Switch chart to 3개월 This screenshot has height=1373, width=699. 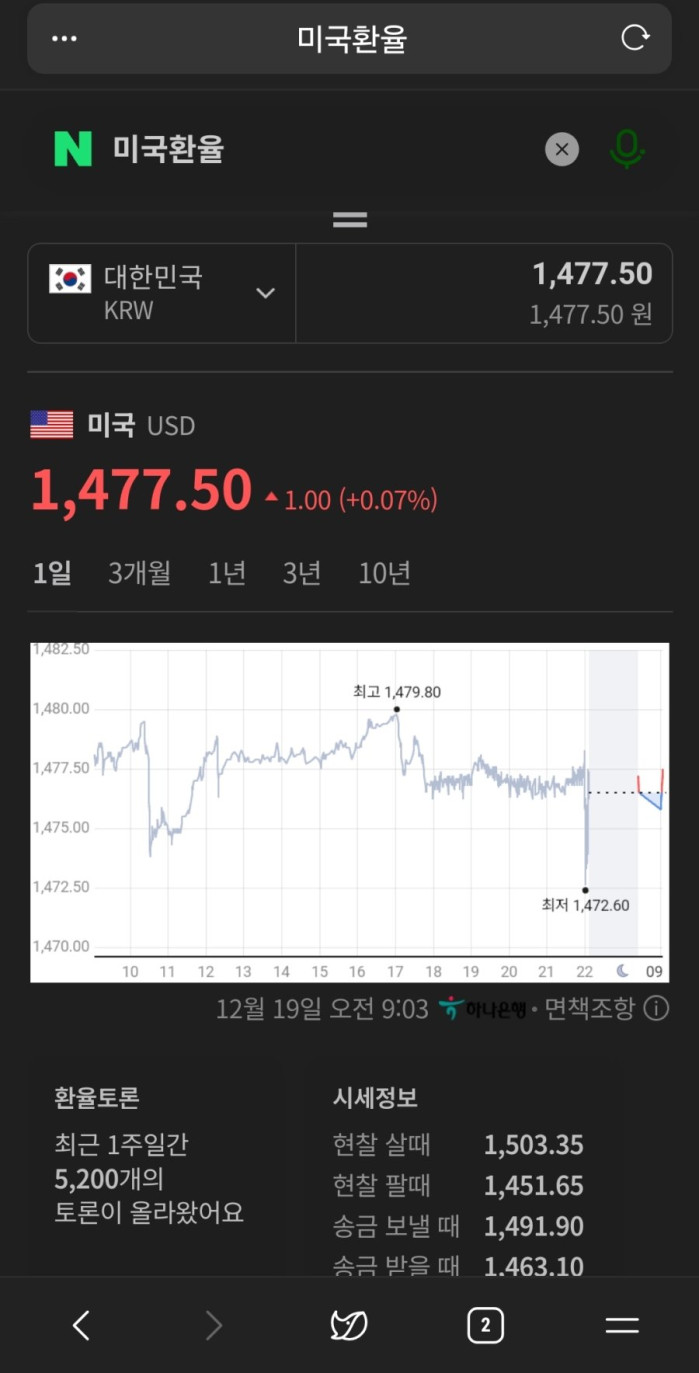coord(139,573)
